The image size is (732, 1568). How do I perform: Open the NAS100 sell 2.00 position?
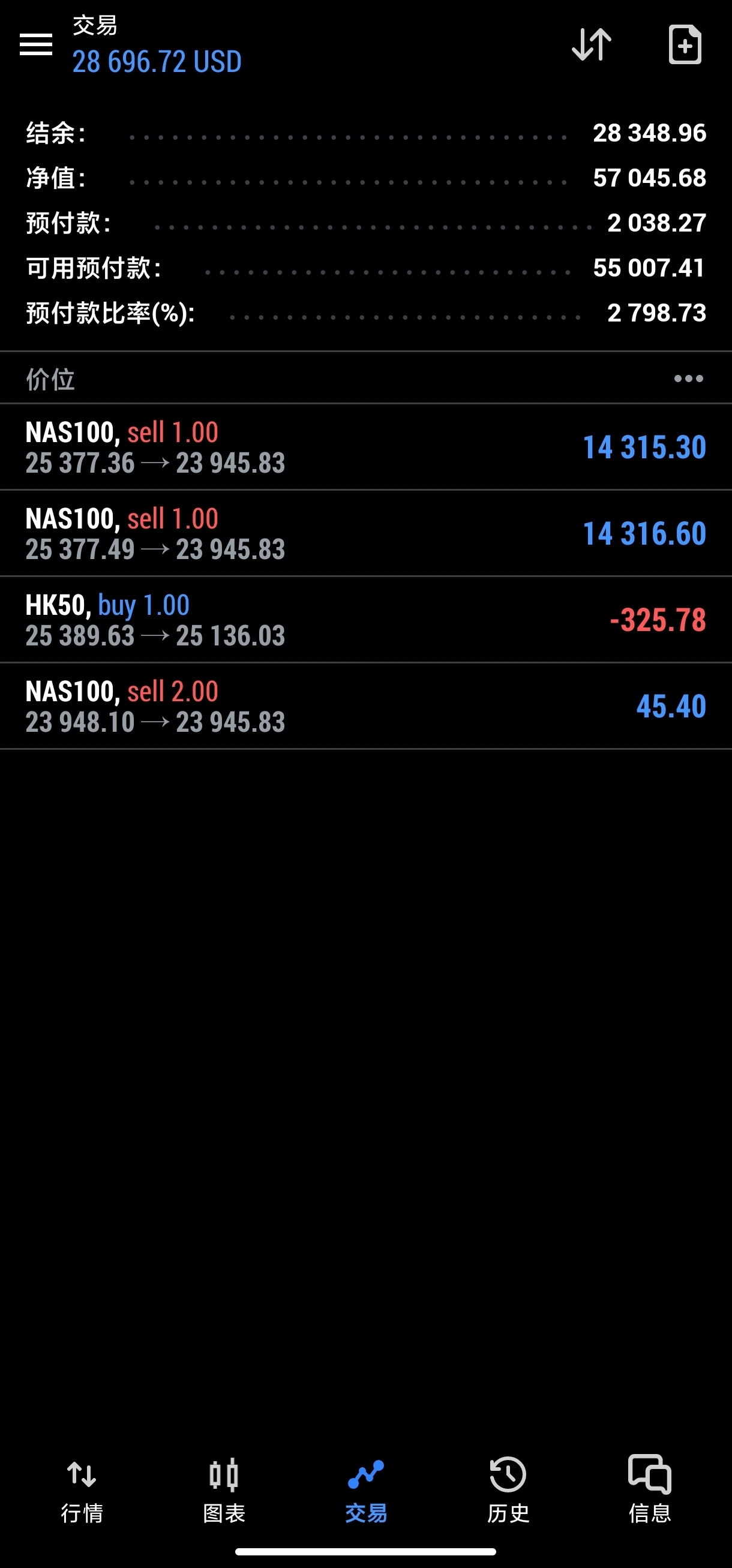pyautogui.click(x=366, y=706)
